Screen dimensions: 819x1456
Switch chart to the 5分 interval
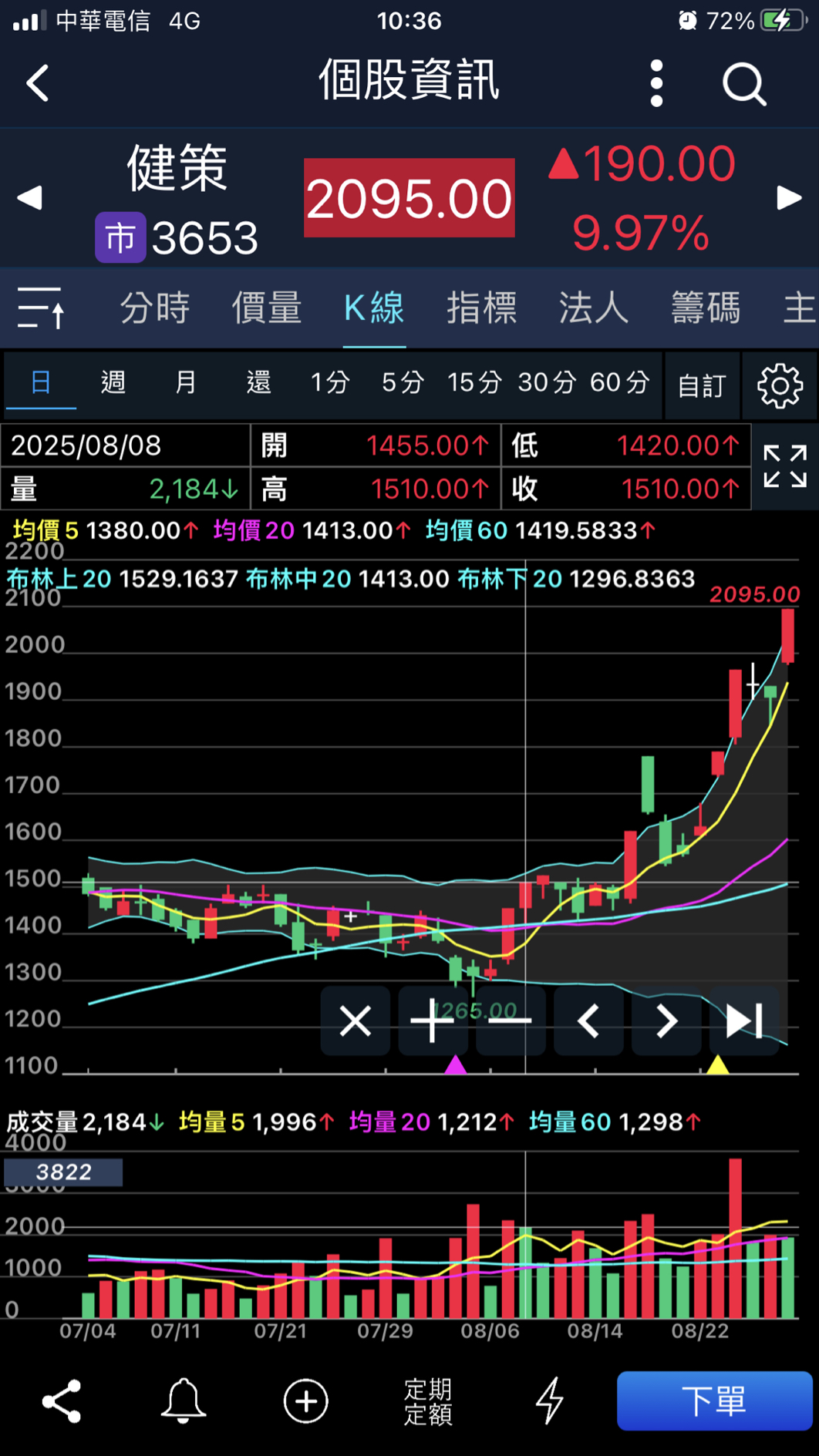click(x=403, y=382)
